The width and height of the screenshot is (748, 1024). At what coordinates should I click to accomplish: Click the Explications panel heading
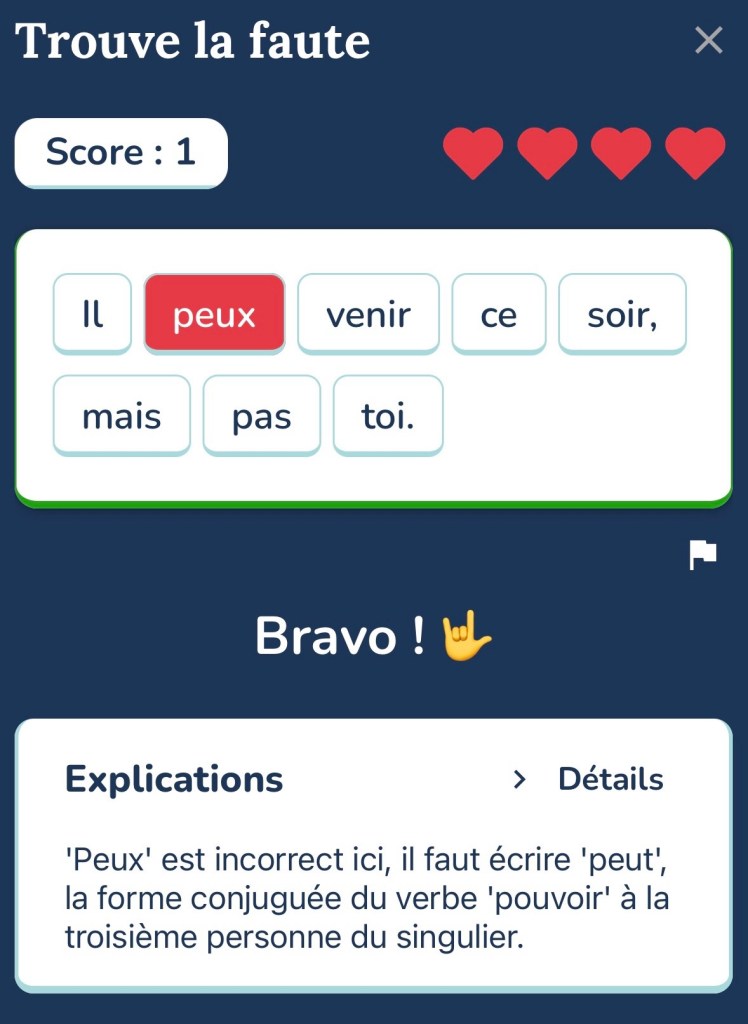(x=173, y=779)
